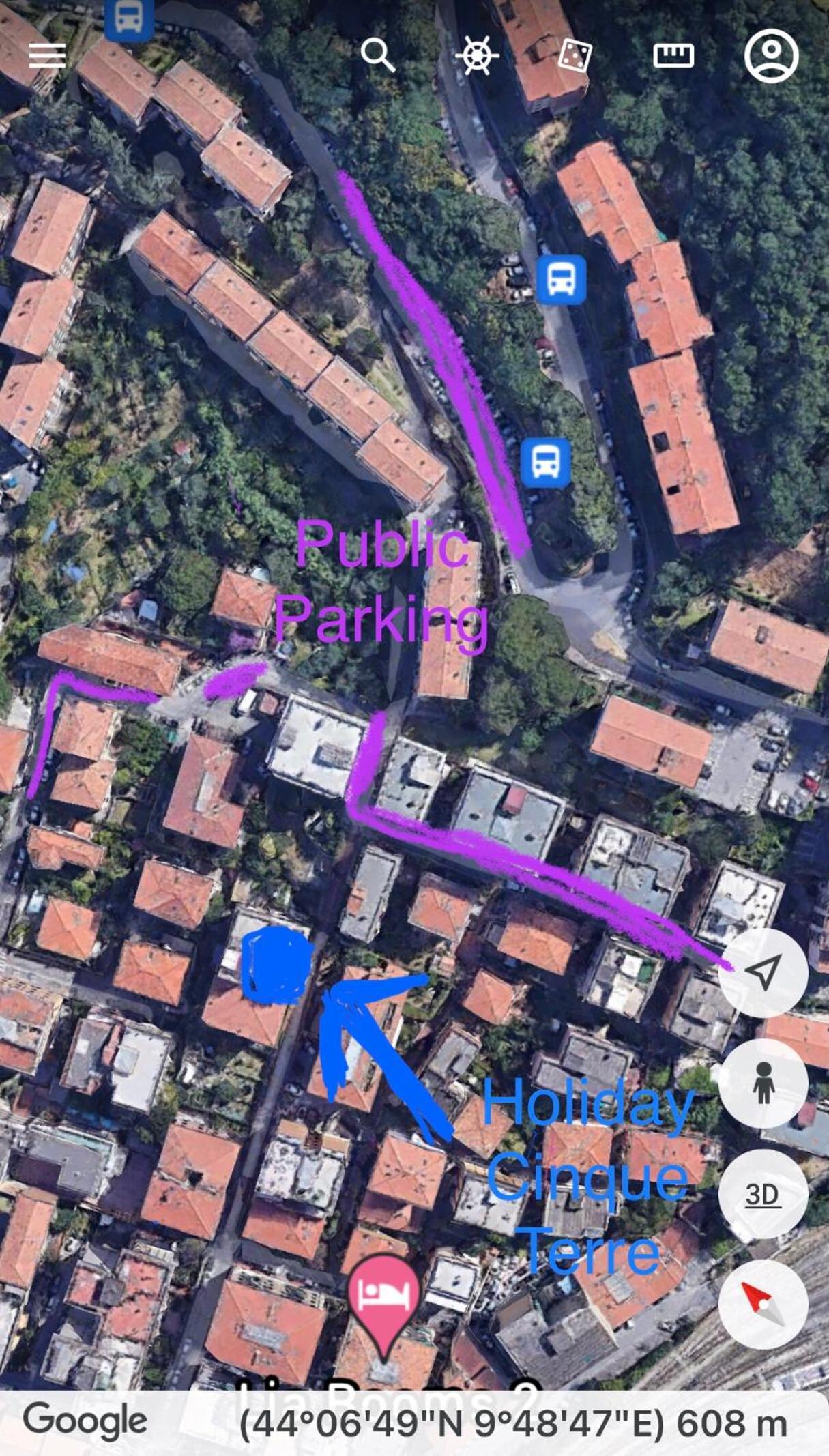Image resolution: width=829 pixels, height=1456 pixels.
Task: Open the hamburger menu
Action: click(x=47, y=55)
